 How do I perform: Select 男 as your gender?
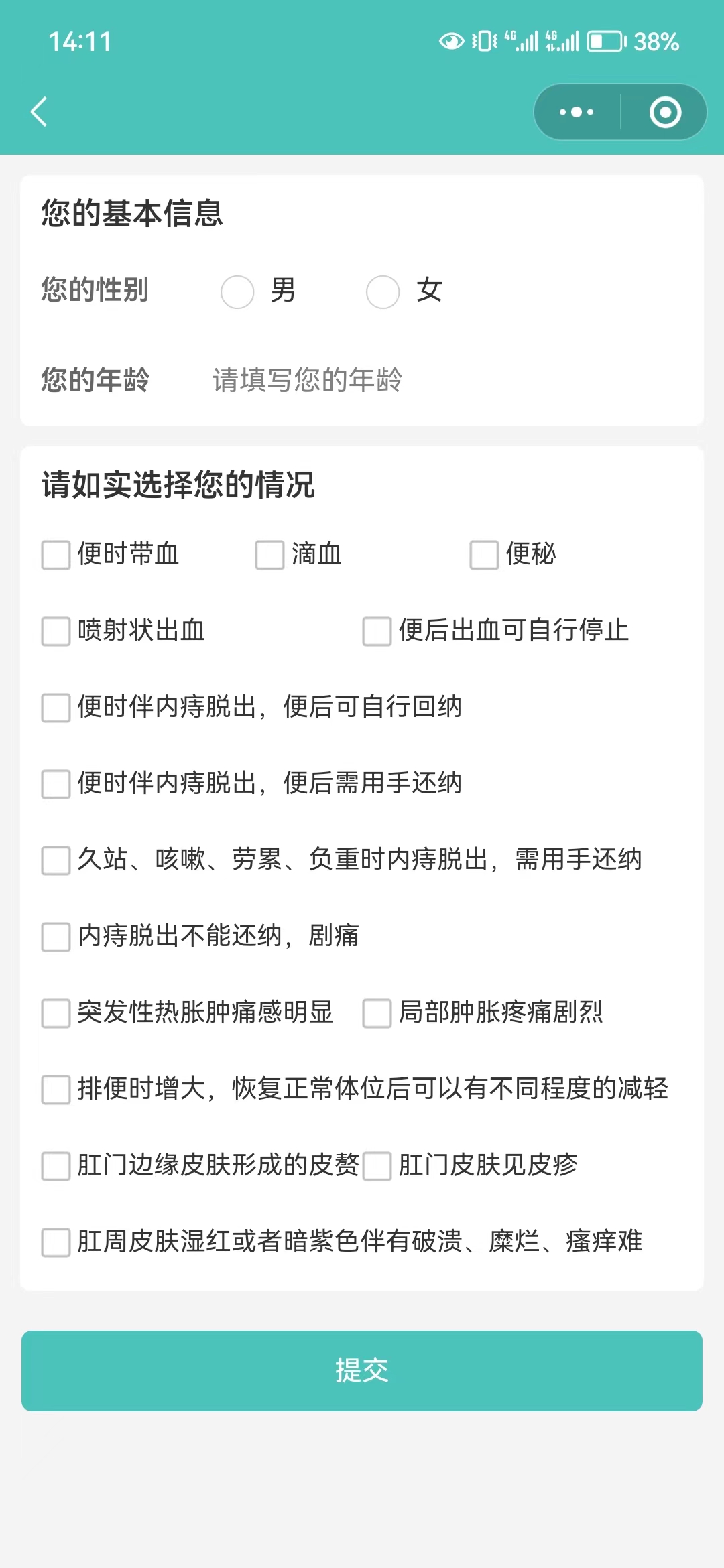pyautogui.click(x=238, y=291)
